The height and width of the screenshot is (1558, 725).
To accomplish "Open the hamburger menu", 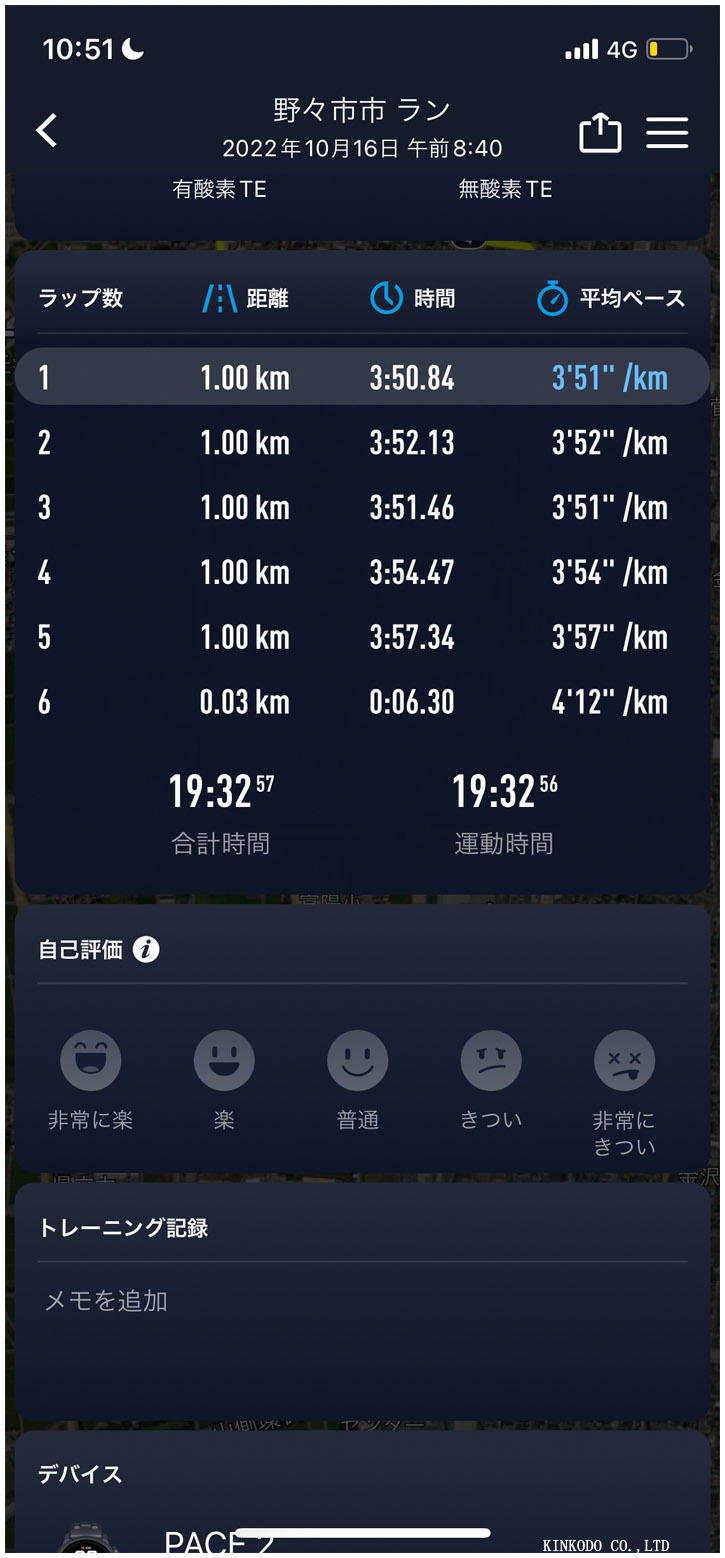I will 667,133.
